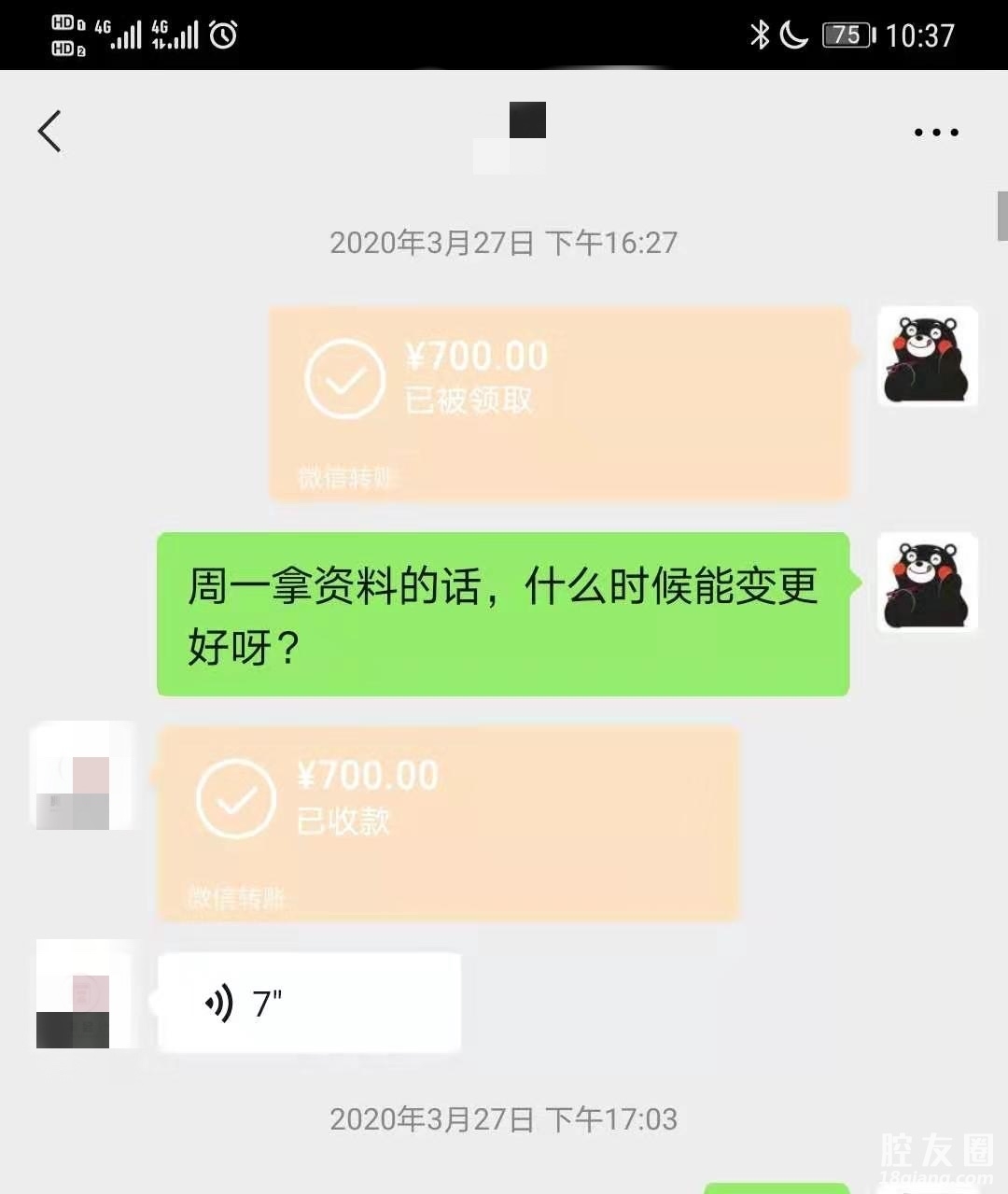The height and width of the screenshot is (1194, 1008).
Task: Open the ¥700.00 transfer marked 已收款
Action: pyautogui.click(x=448, y=822)
